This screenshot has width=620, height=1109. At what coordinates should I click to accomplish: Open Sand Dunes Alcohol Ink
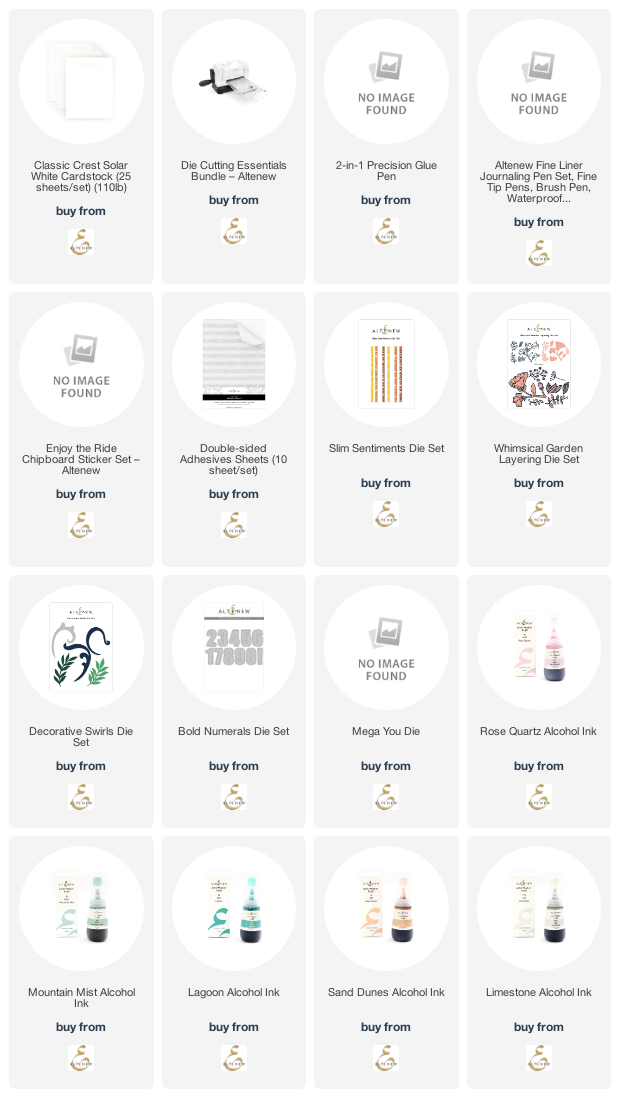click(x=387, y=963)
